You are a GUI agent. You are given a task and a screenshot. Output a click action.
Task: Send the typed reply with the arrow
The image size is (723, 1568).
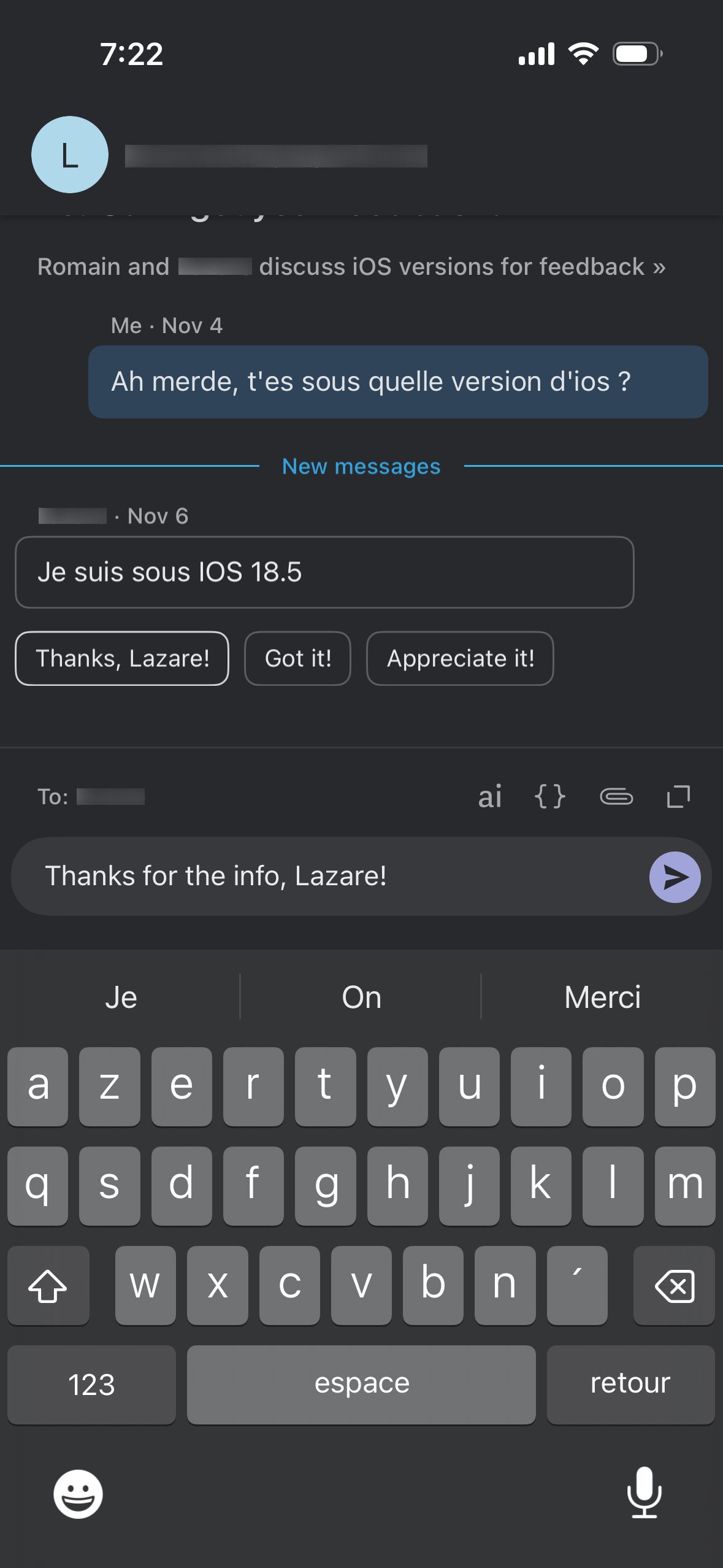pyautogui.click(x=675, y=877)
